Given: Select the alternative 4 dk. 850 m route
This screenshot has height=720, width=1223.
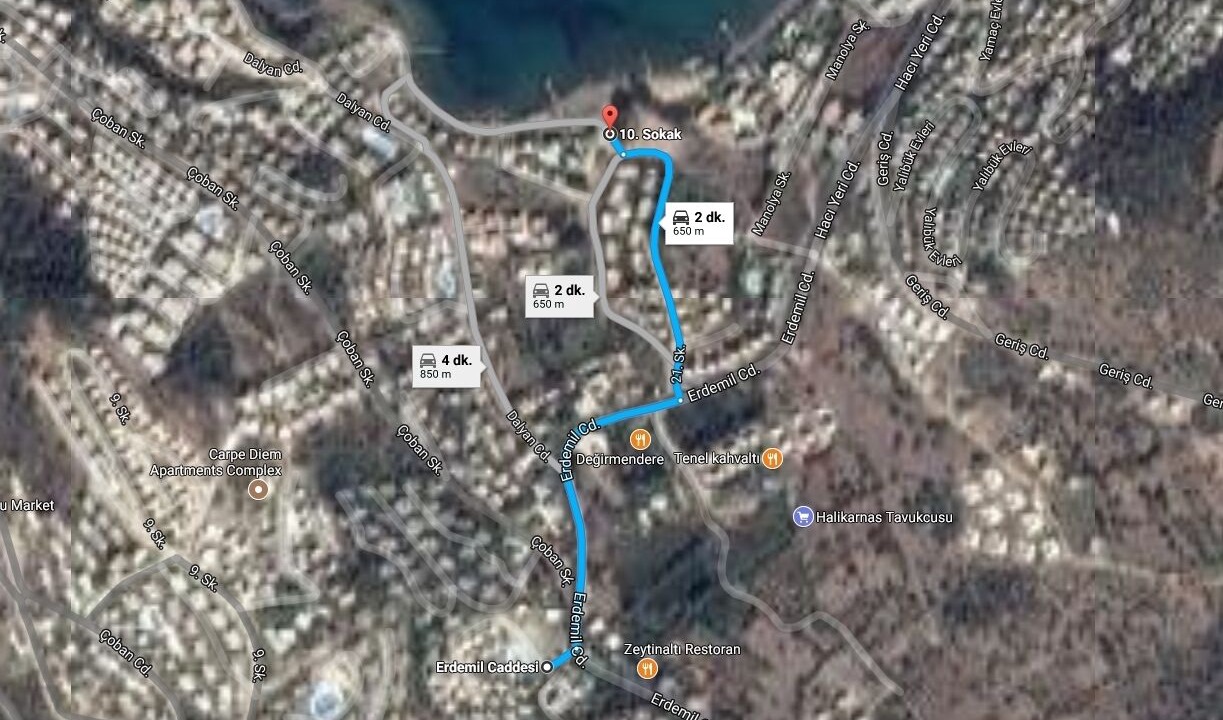Looking at the screenshot, I should click(446, 366).
